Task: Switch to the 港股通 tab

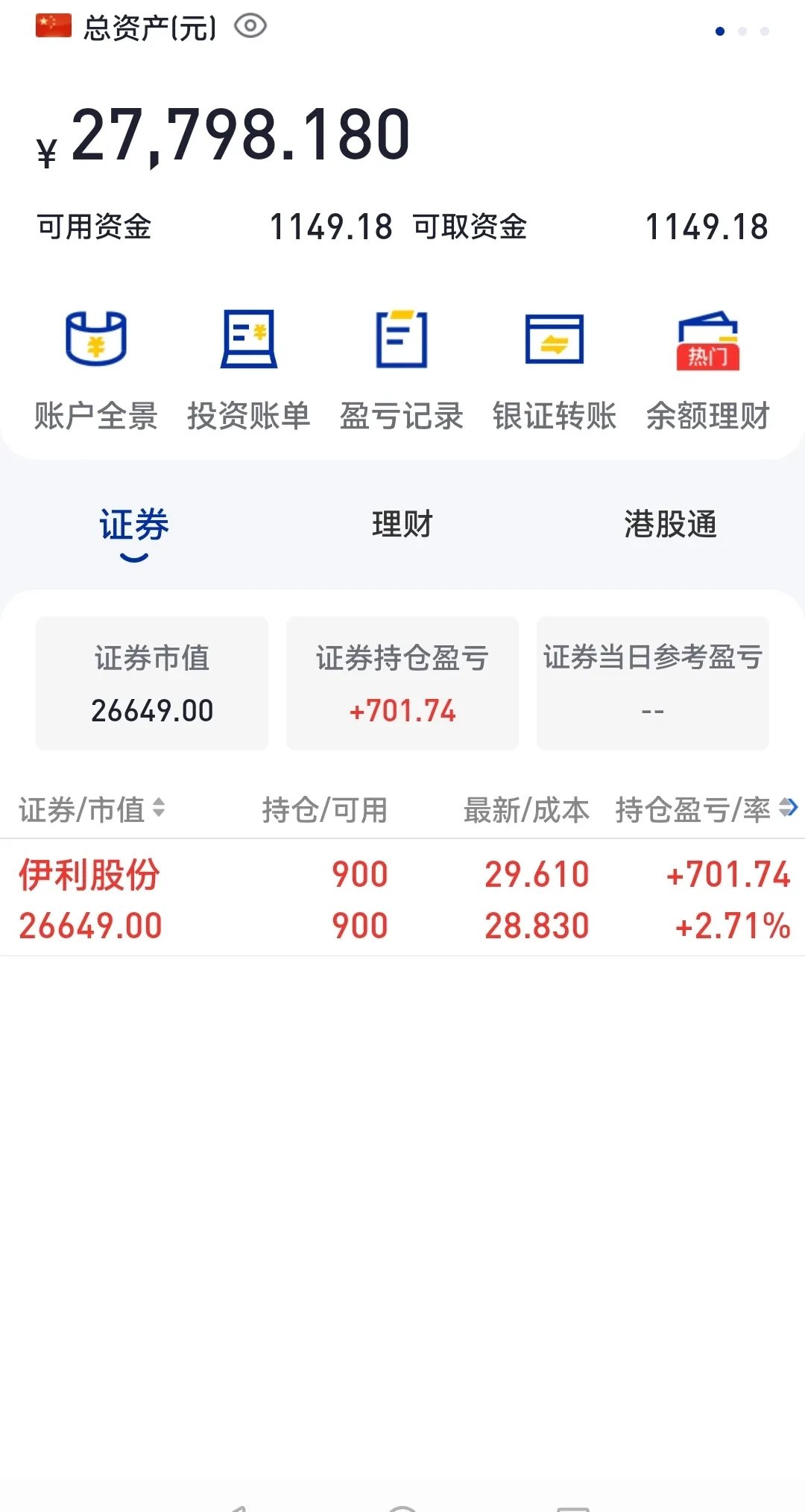Action: [670, 525]
